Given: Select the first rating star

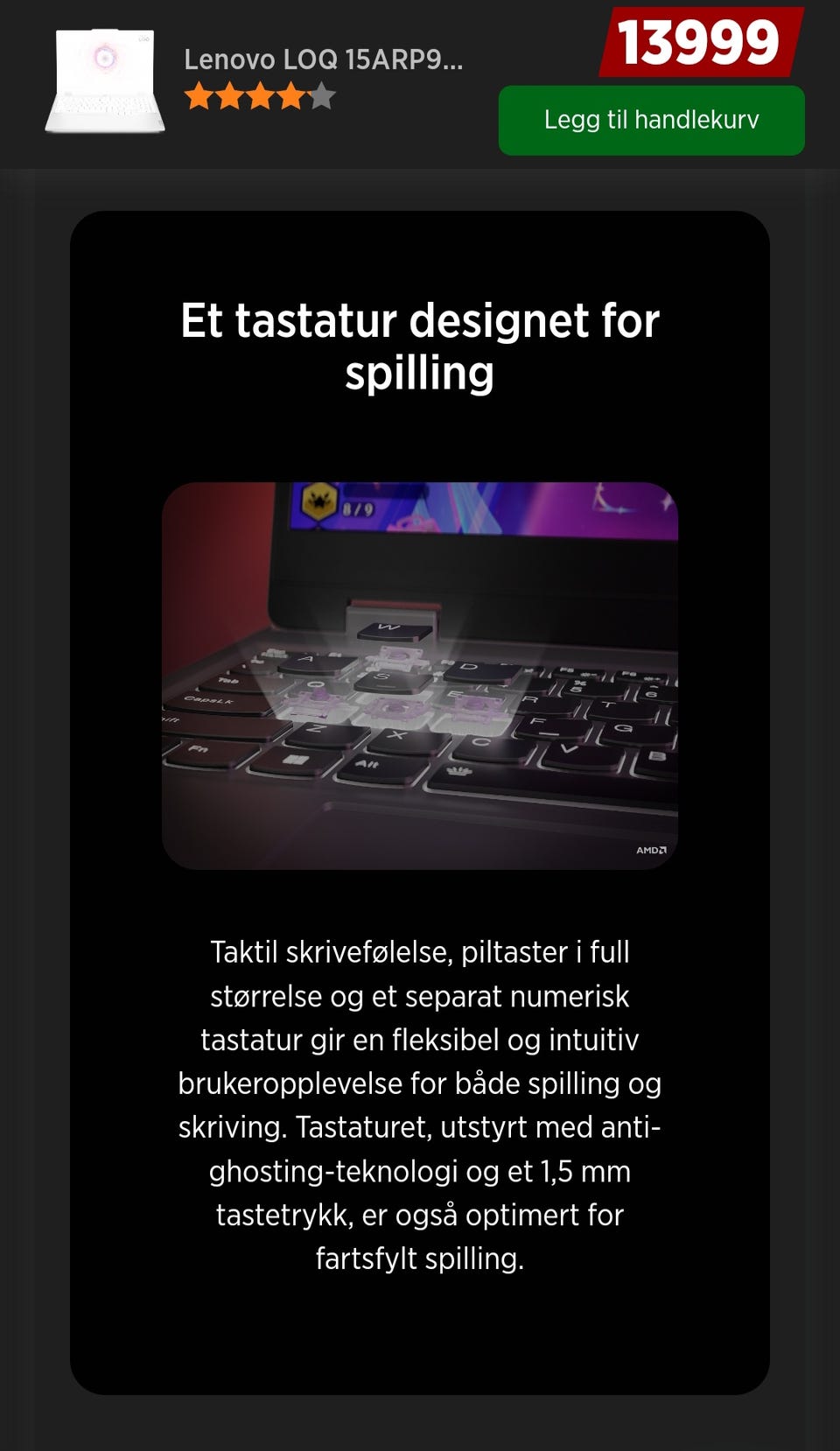Looking at the screenshot, I should click(x=197, y=96).
